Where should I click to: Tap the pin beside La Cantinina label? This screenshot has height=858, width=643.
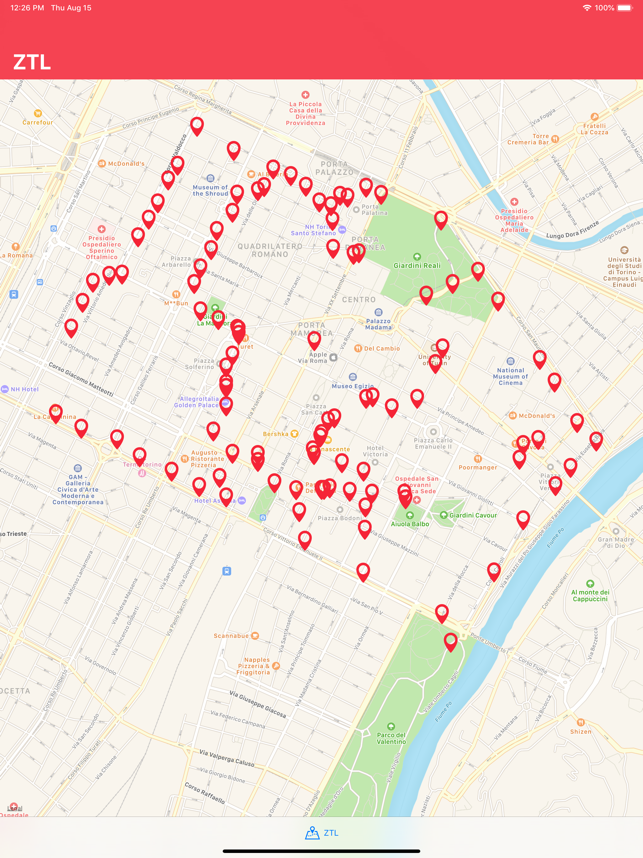pyautogui.click(x=56, y=413)
